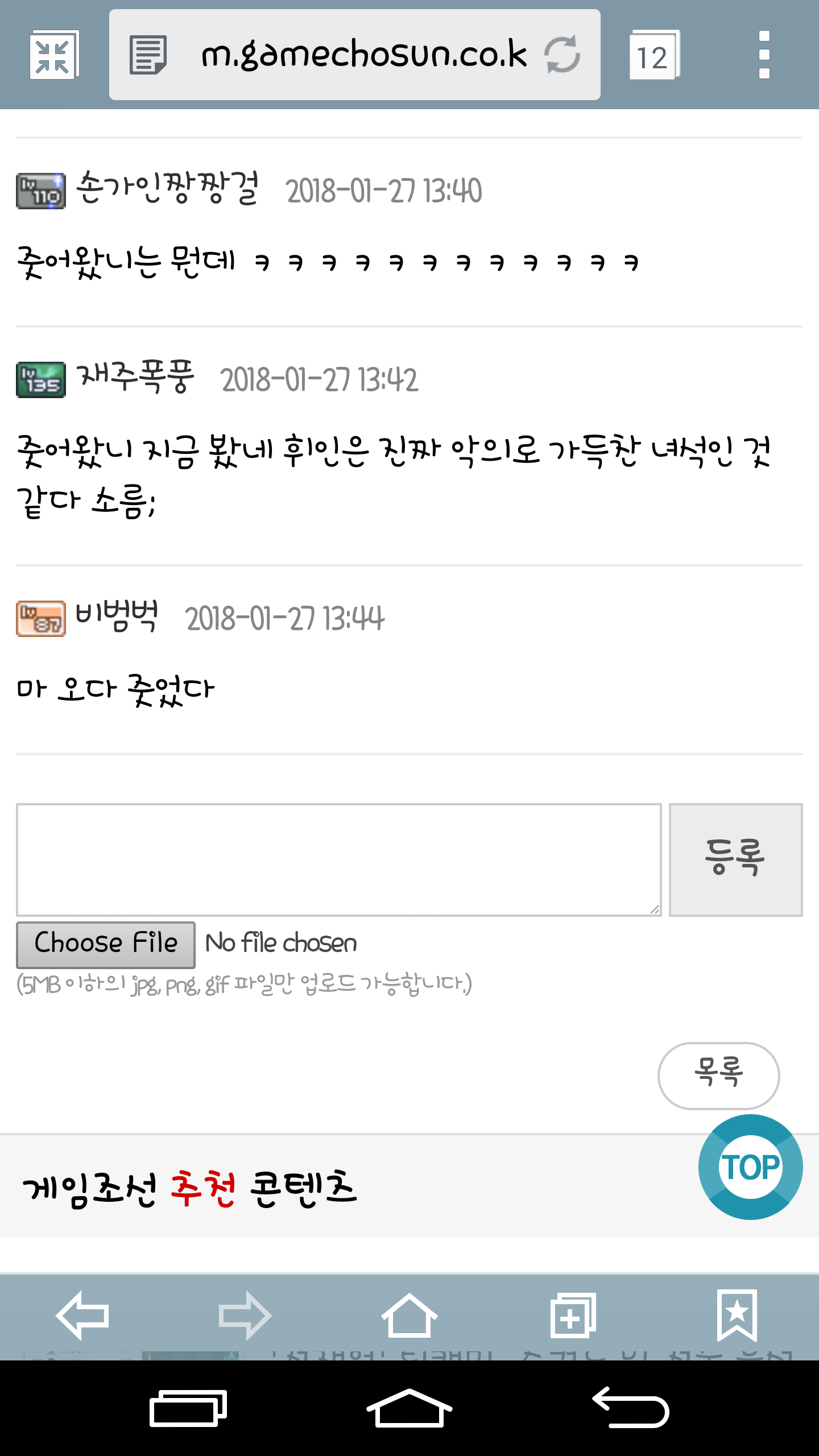Go back using browser back arrow
This screenshot has height=1456, width=819.
point(82,1316)
